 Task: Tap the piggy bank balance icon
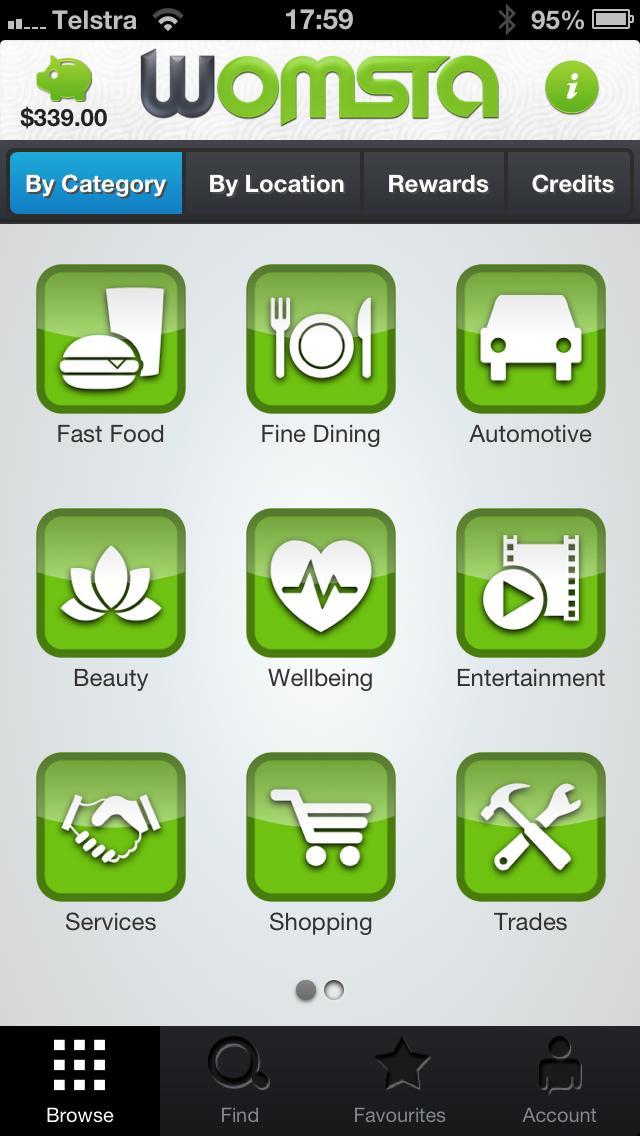(63, 80)
